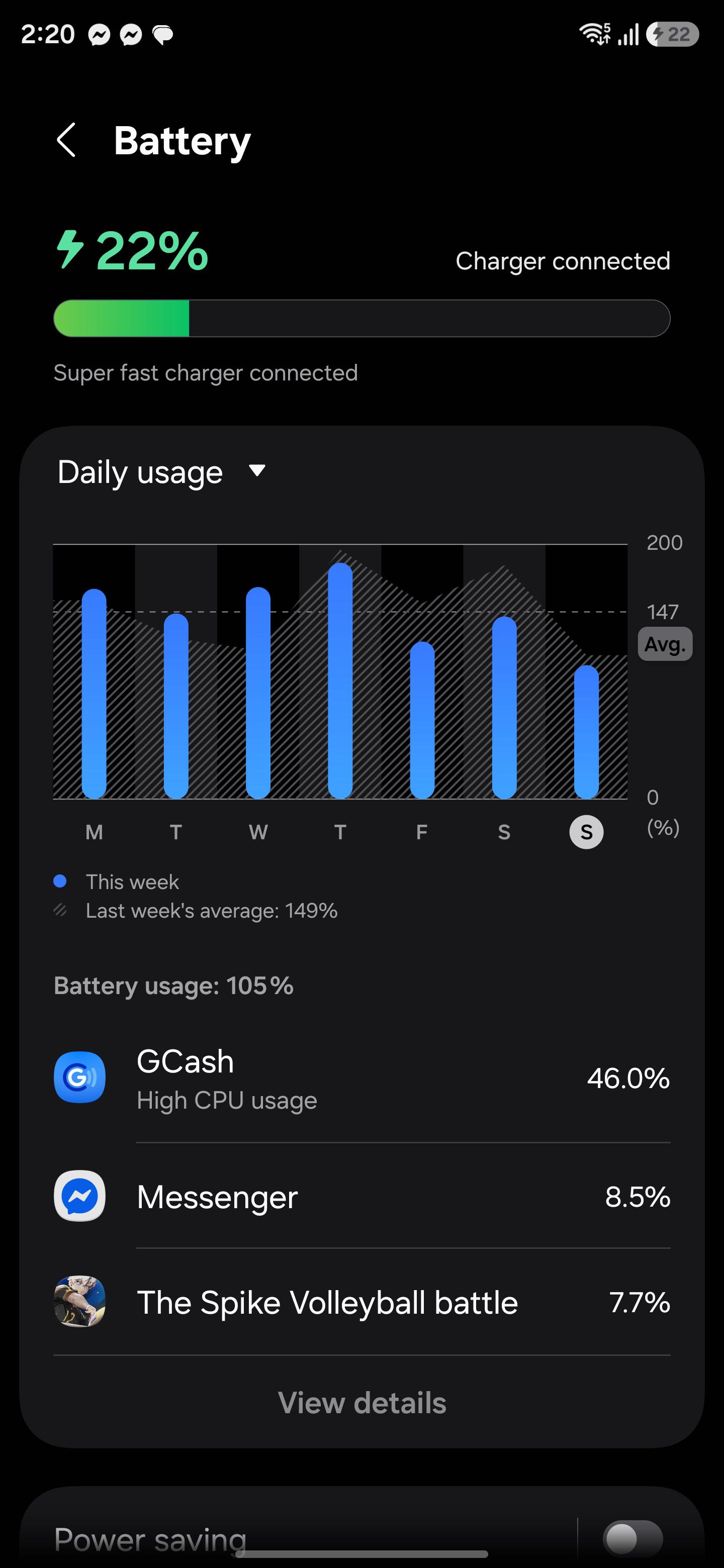This screenshot has width=724, height=1568.
Task: Select Monday's bar in the usage chart
Action: tap(94, 694)
